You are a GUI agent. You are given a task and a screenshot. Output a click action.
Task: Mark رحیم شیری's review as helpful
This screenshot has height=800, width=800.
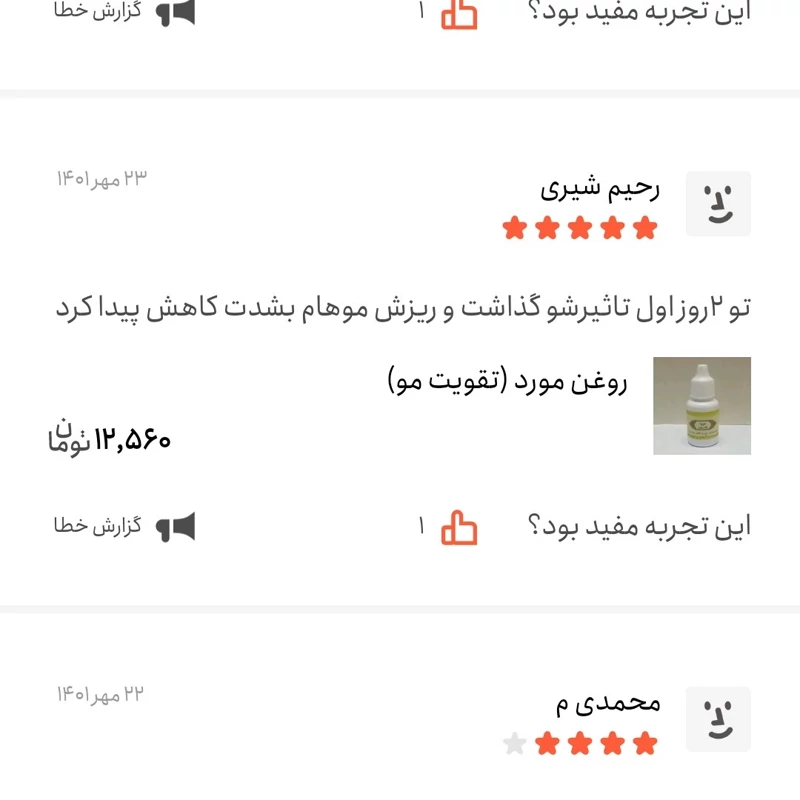460,527
